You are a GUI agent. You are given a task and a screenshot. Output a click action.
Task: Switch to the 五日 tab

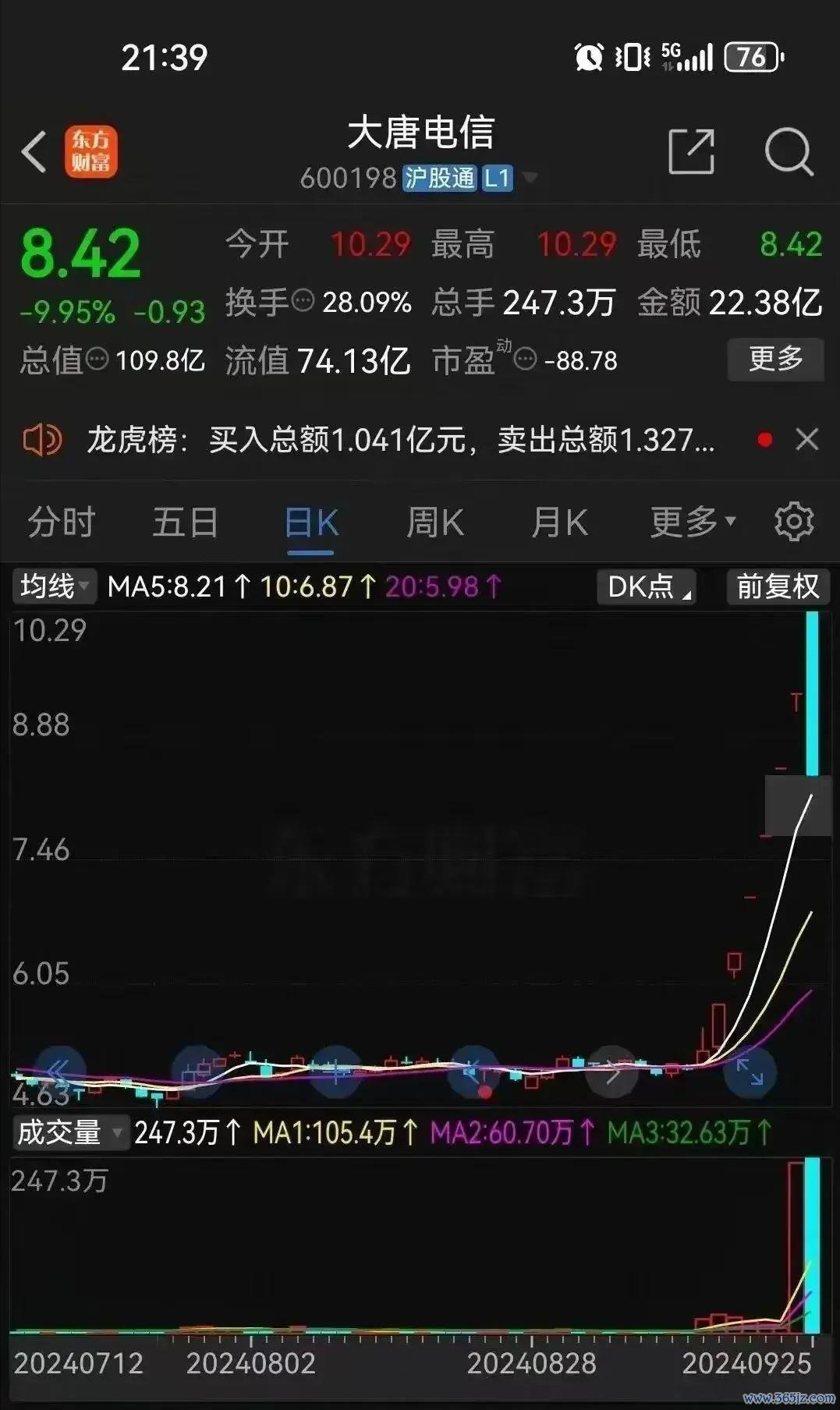pos(185,523)
